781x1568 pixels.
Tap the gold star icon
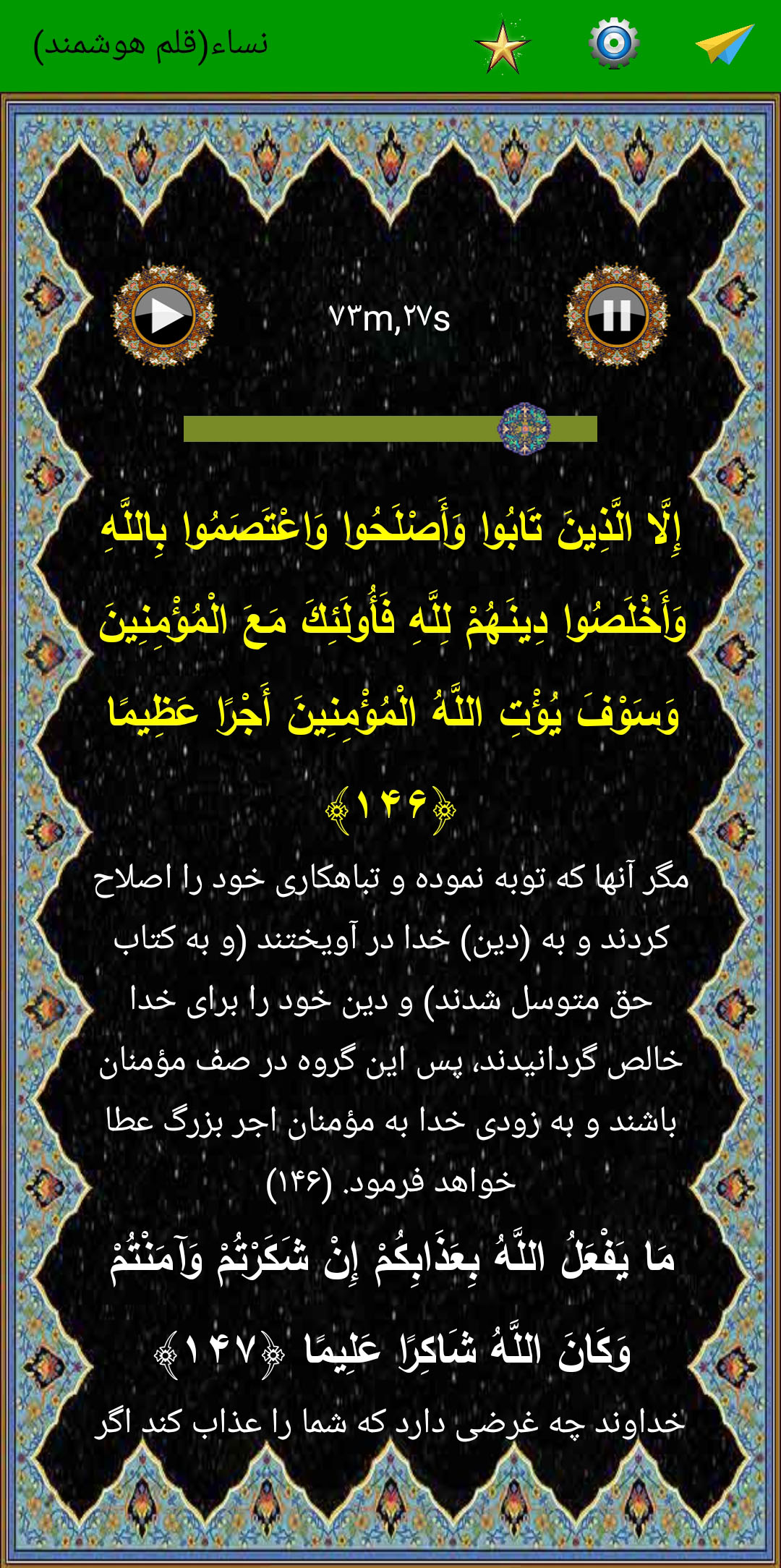click(x=503, y=47)
